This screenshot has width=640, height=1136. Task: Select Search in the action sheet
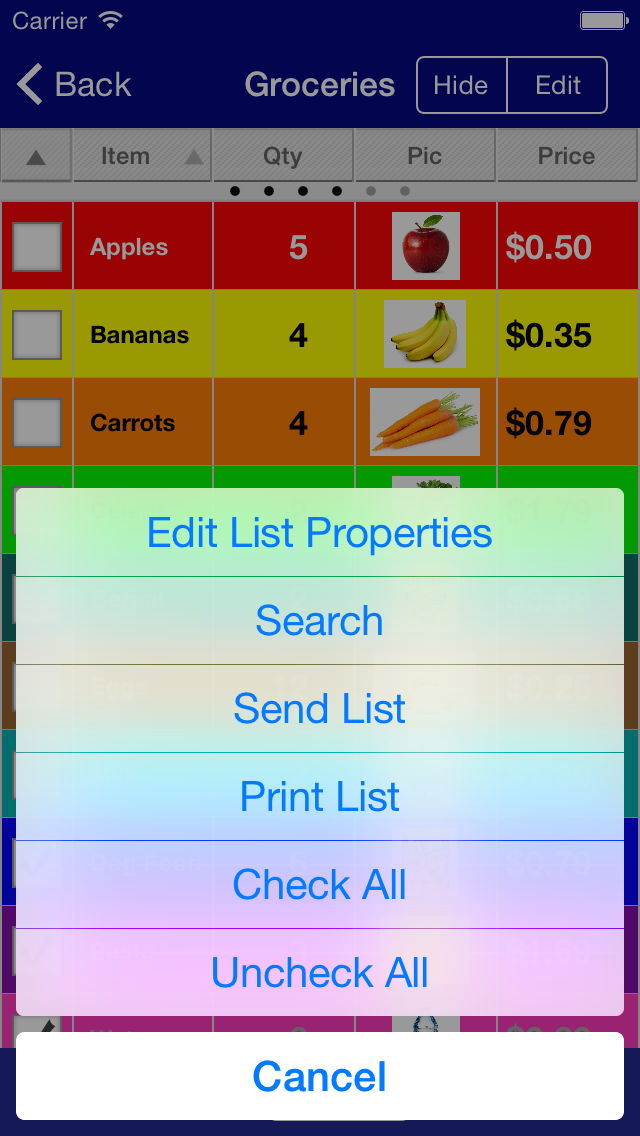(320, 621)
